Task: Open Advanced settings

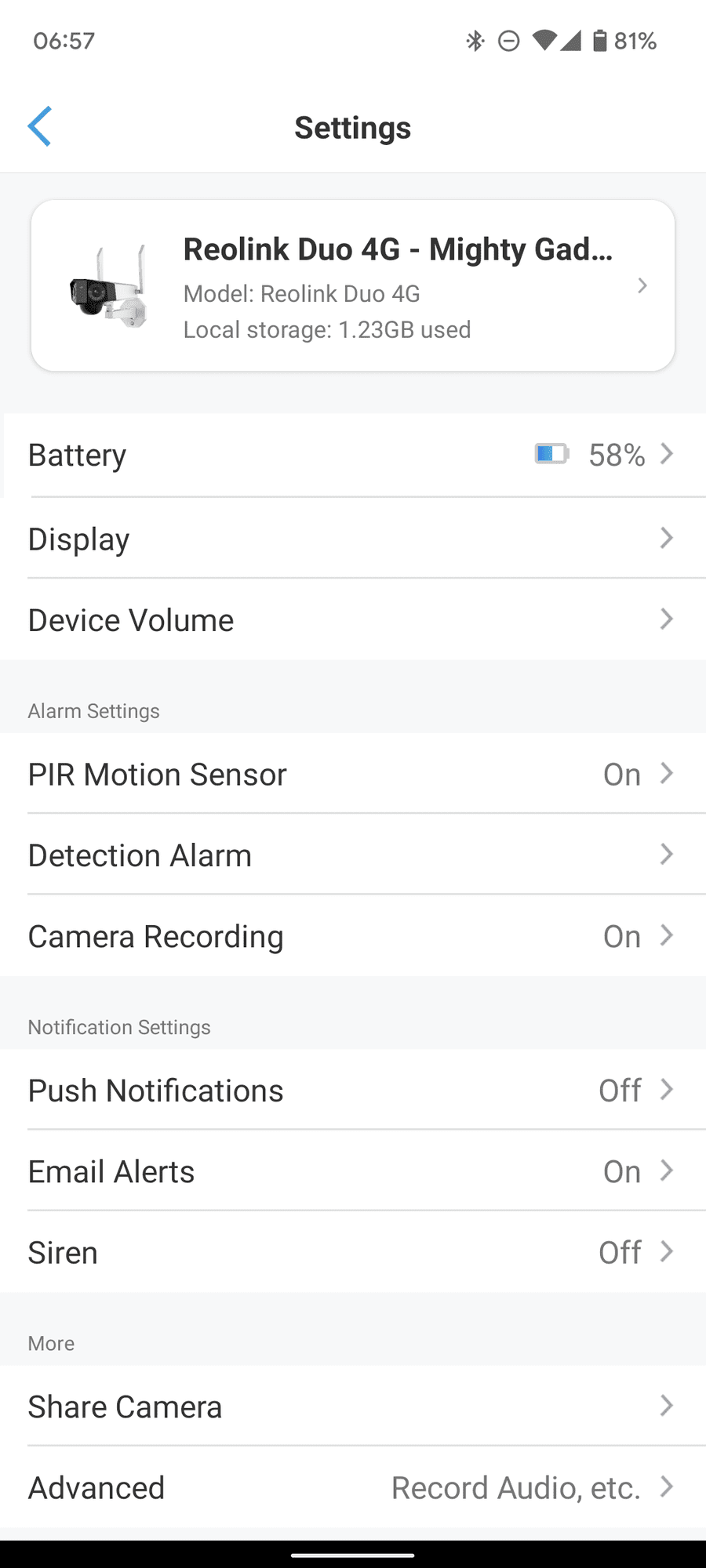Action: (353, 1487)
